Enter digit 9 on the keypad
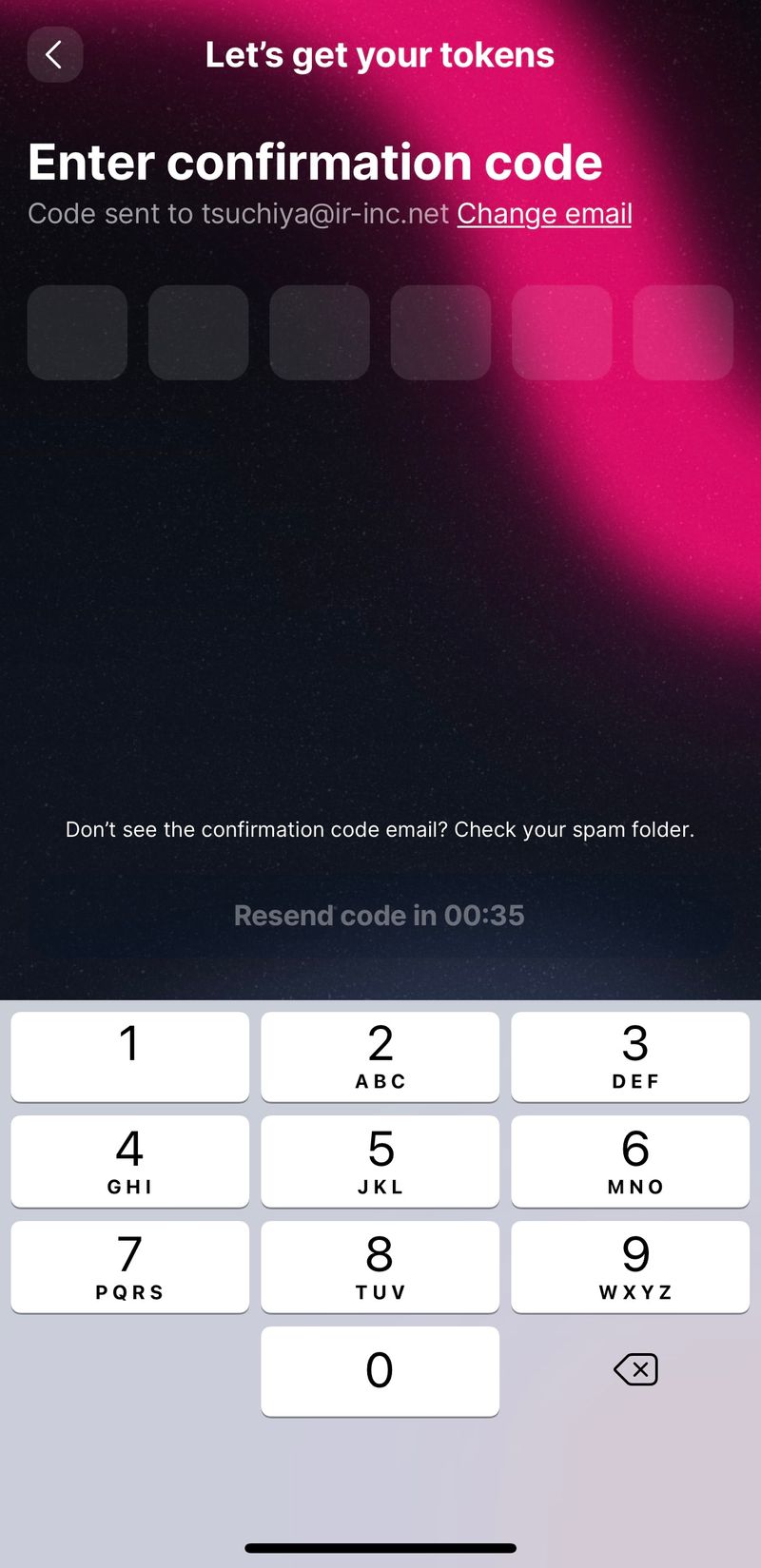Image resolution: width=761 pixels, height=1568 pixels. [x=630, y=1267]
